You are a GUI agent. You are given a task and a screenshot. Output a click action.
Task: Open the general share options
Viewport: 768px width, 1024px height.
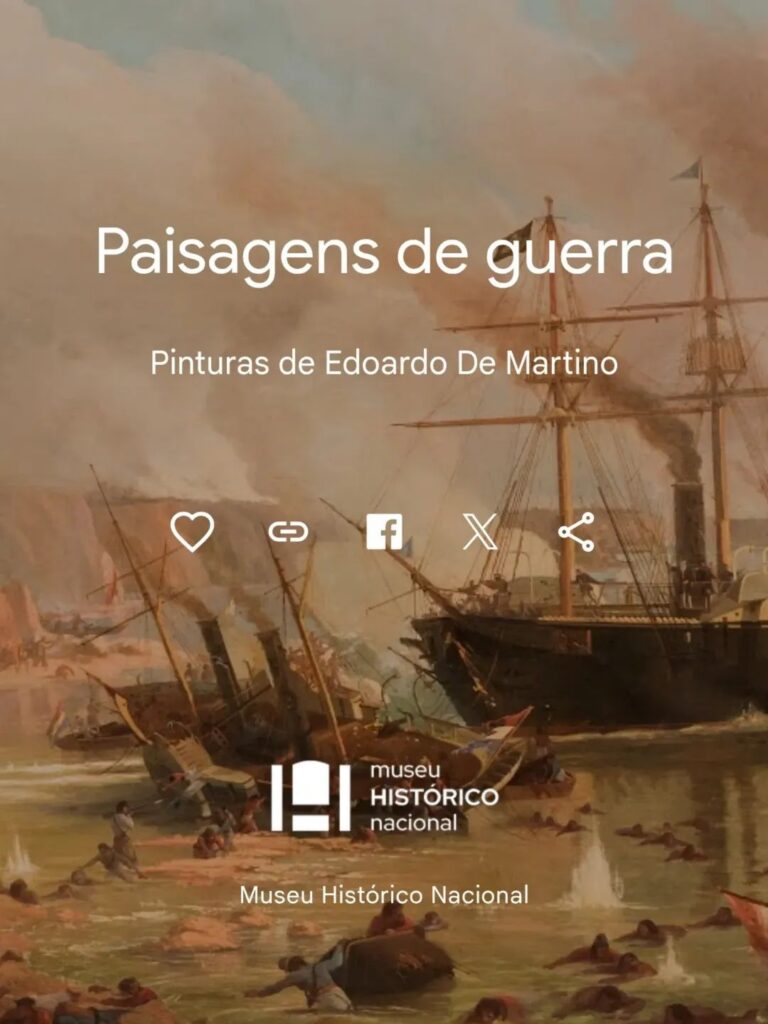[576, 531]
